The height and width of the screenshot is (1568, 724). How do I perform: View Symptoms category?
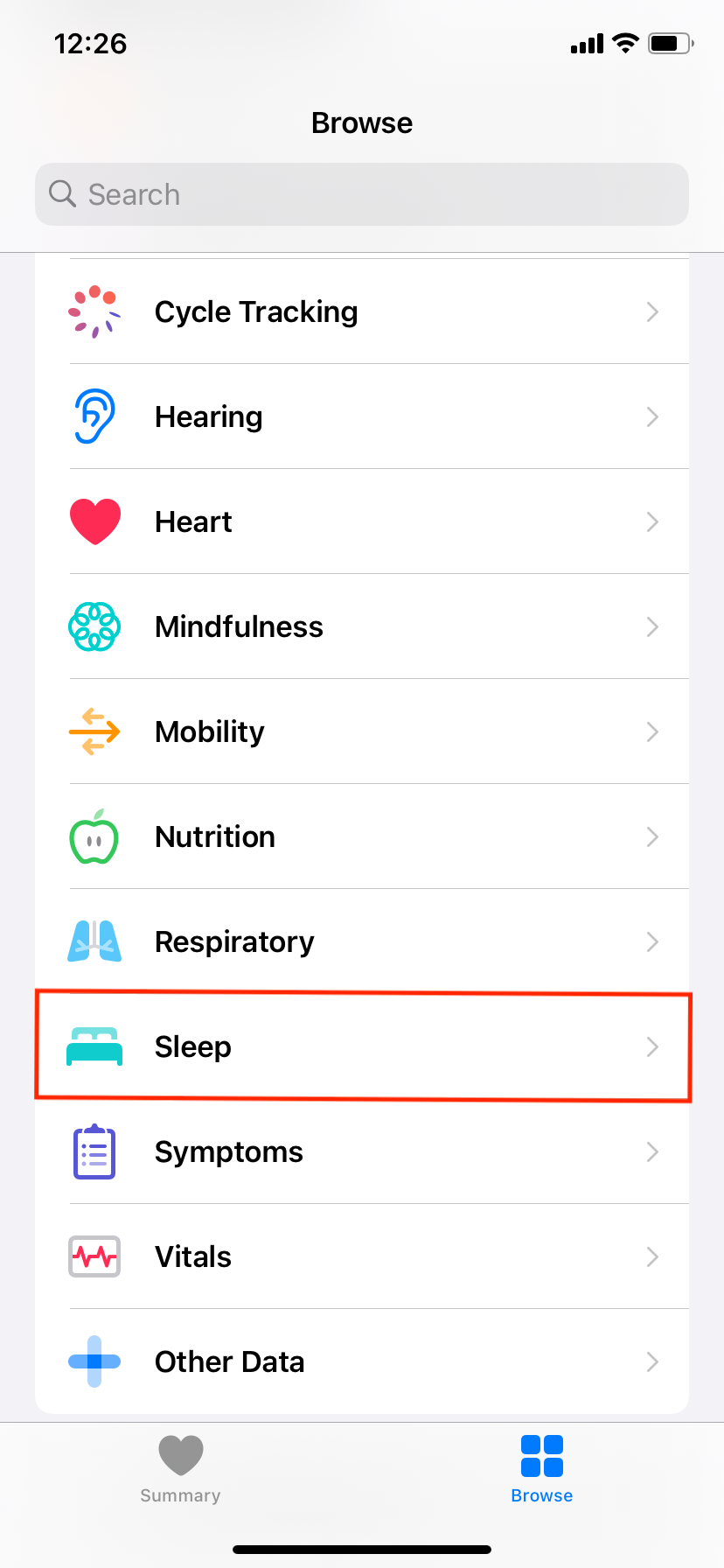pyautogui.click(x=362, y=1151)
